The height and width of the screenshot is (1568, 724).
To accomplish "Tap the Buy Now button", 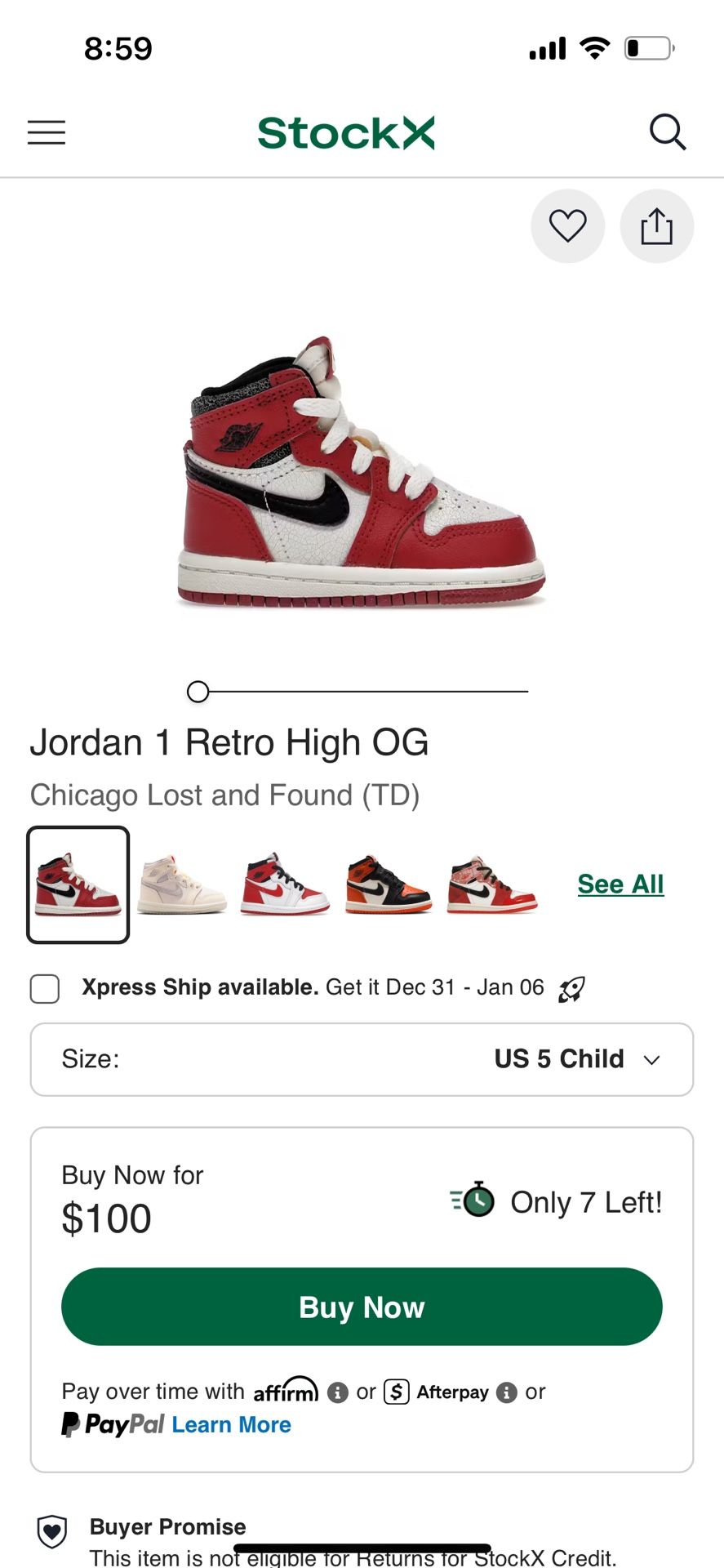I will pyautogui.click(x=362, y=1307).
